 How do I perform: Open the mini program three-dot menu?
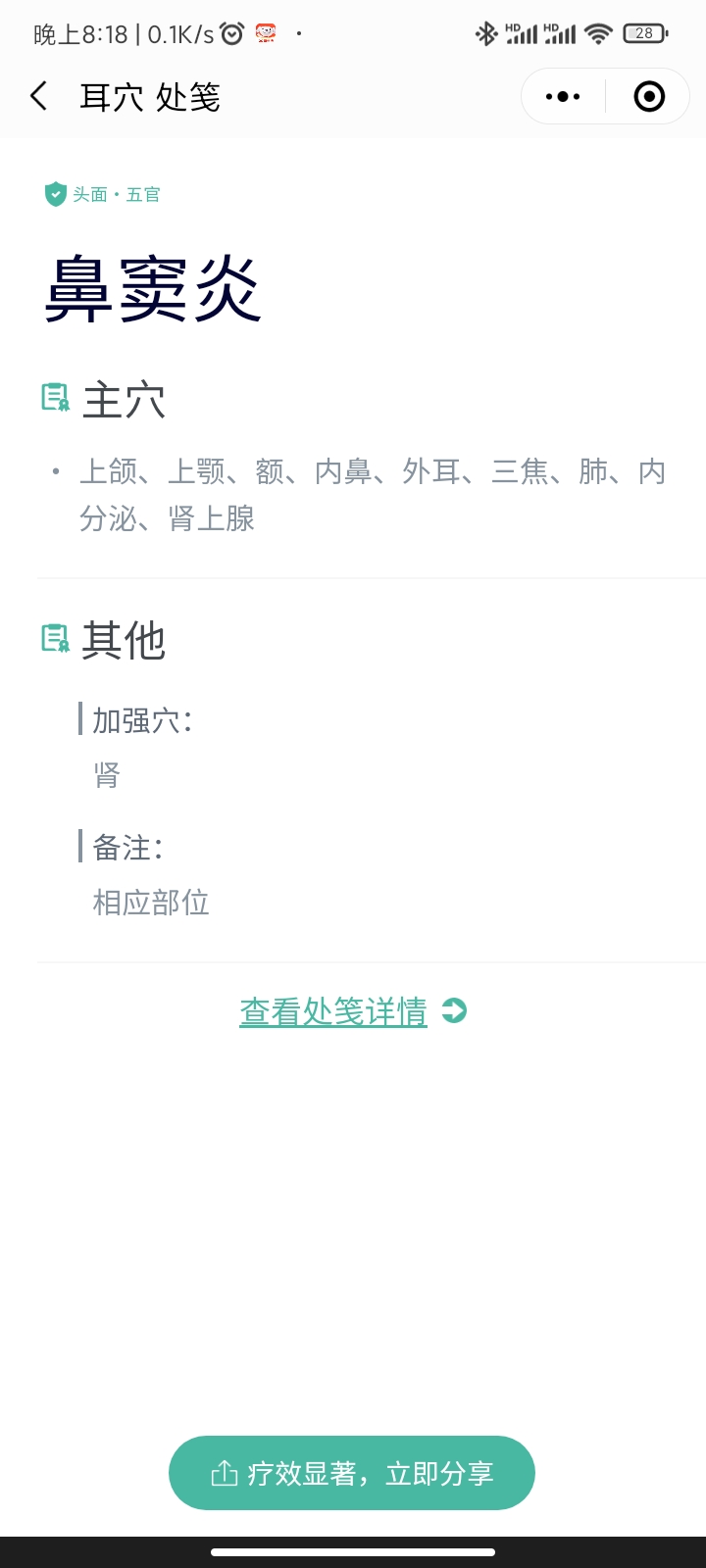pos(563,96)
